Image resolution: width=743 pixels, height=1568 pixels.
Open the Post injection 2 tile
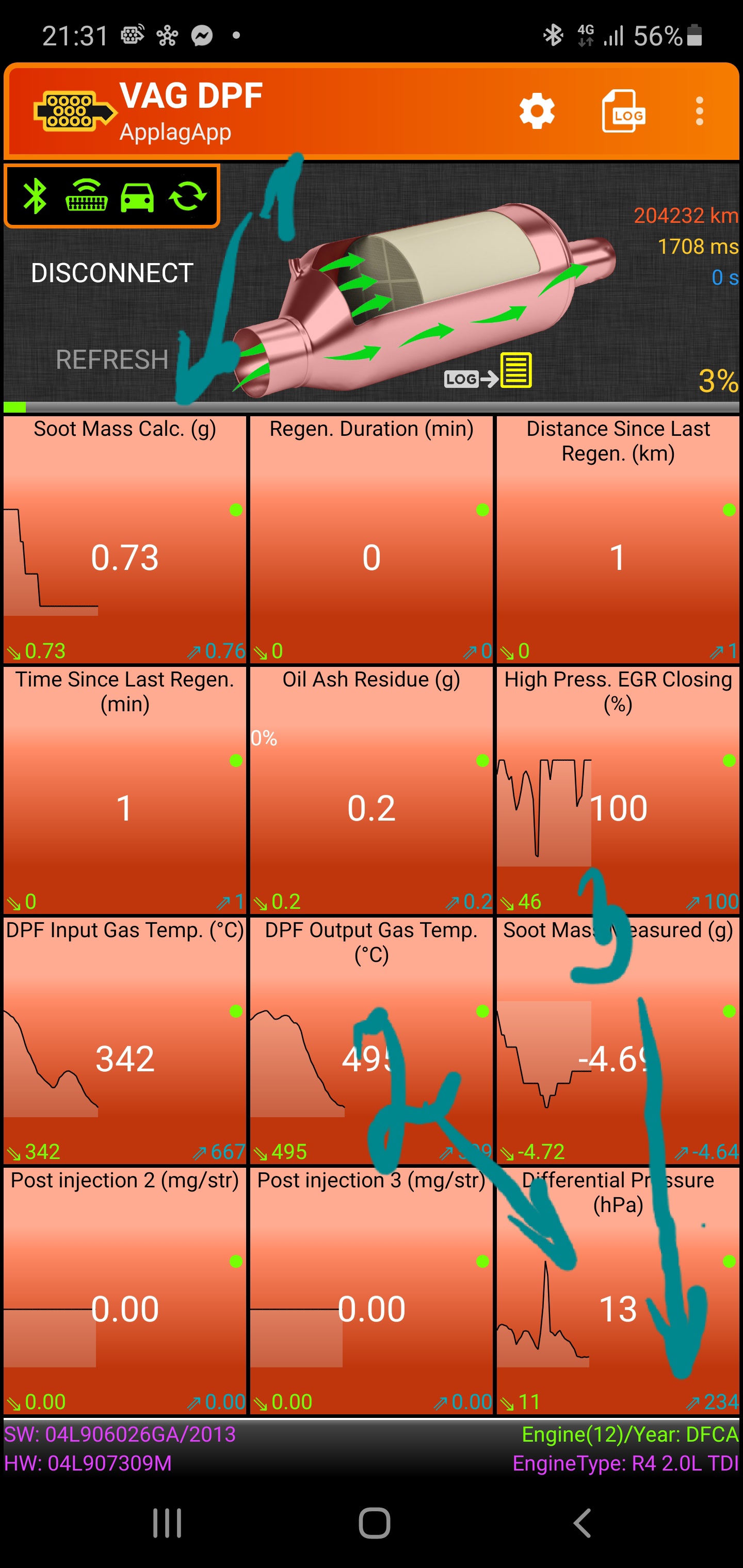pyautogui.click(x=125, y=1291)
